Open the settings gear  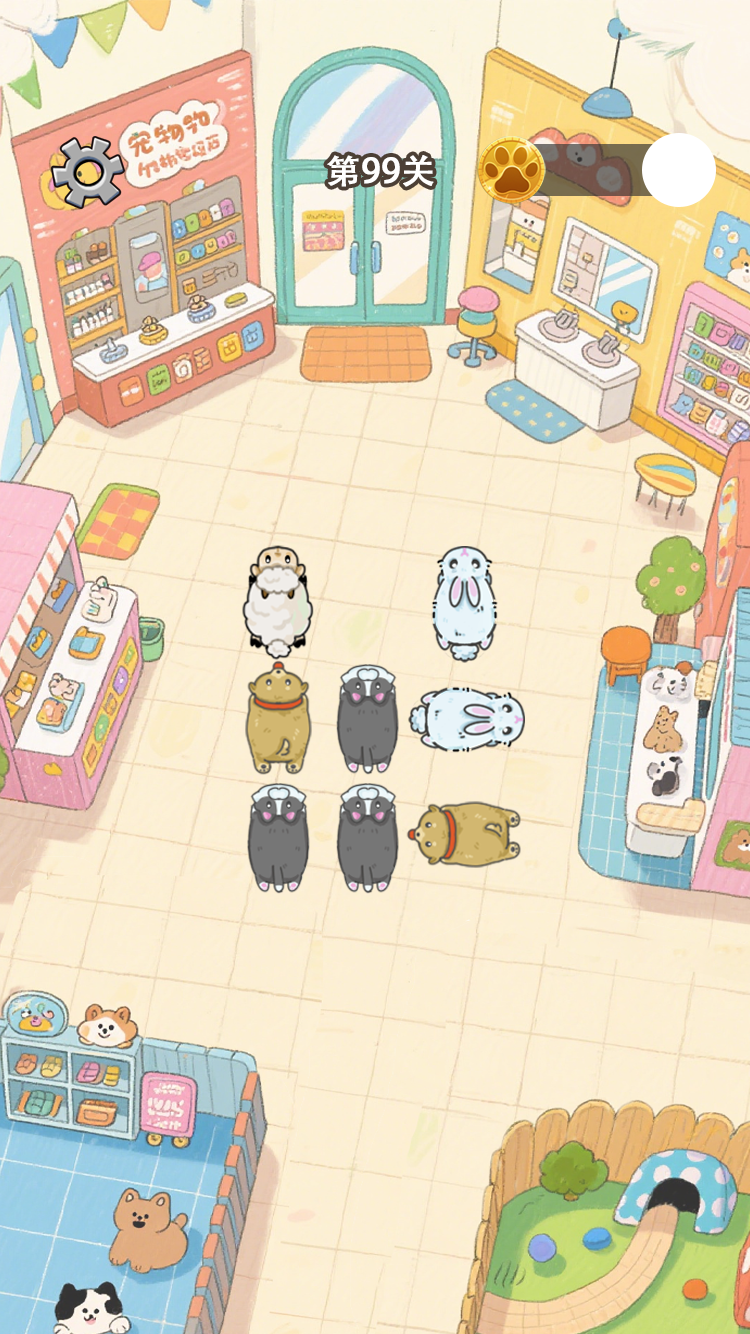tap(88, 172)
